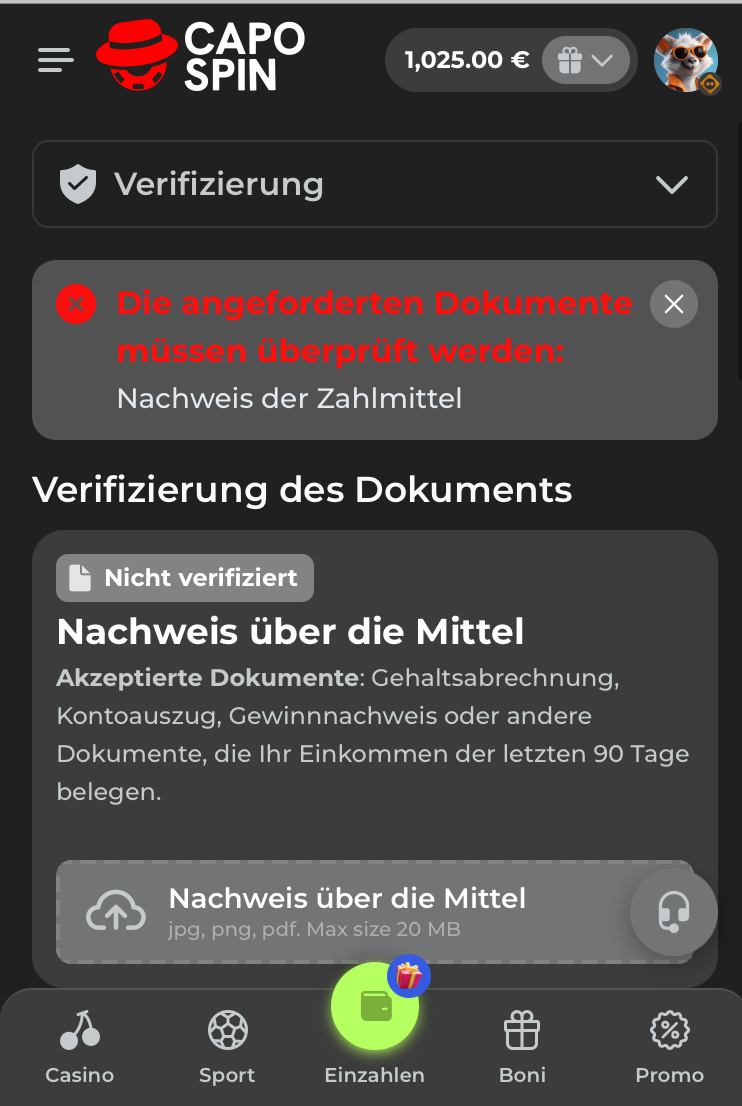This screenshot has height=1106, width=742.
Task: Expand the bonus dropdown in the header
Action: coord(601,60)
